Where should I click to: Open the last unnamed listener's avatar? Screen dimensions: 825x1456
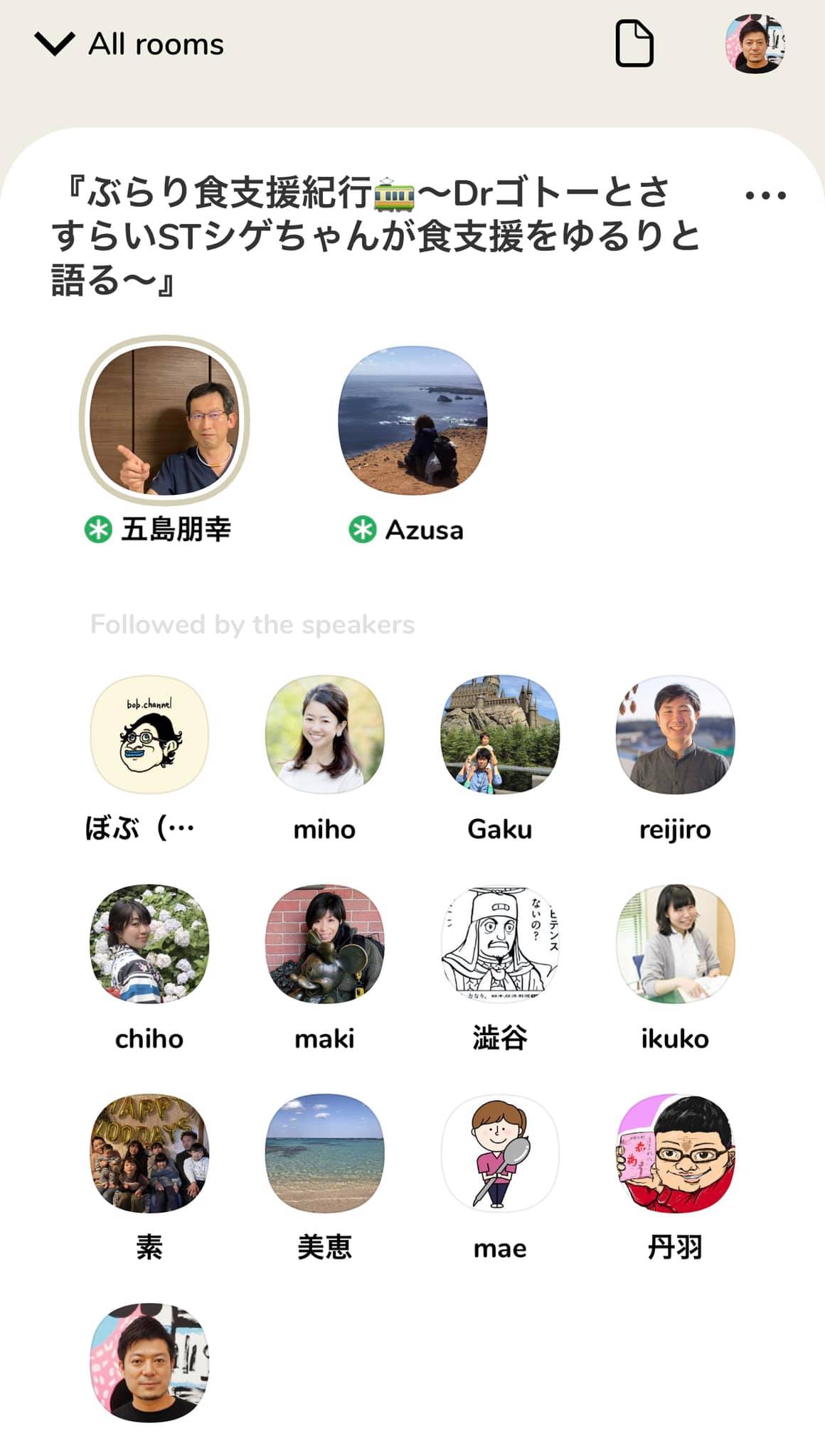[149, 1362]
